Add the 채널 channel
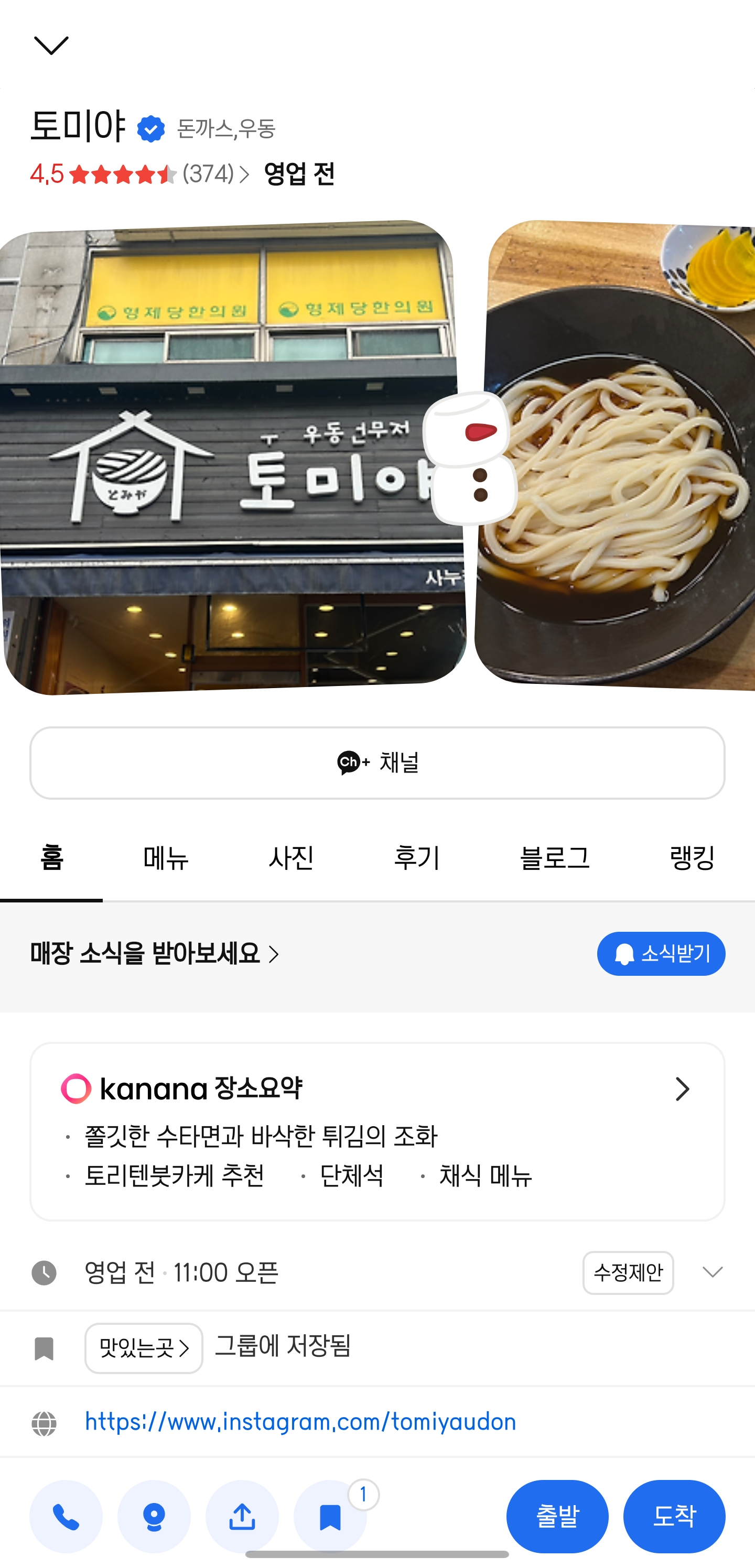The height and width of the screenshot is (1568, 755). [377, 763]
